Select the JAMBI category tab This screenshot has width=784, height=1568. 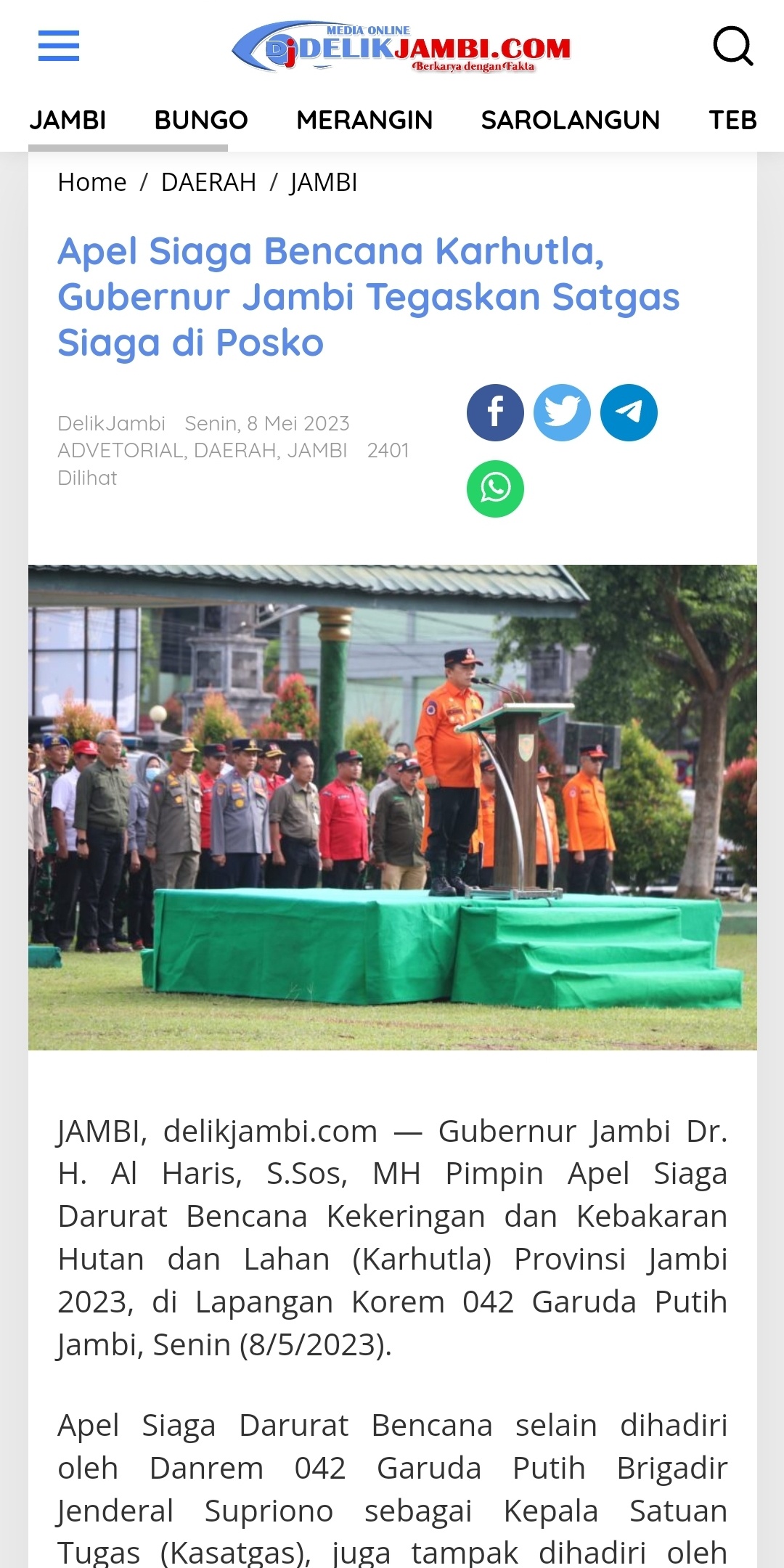(x=68, y=120)
